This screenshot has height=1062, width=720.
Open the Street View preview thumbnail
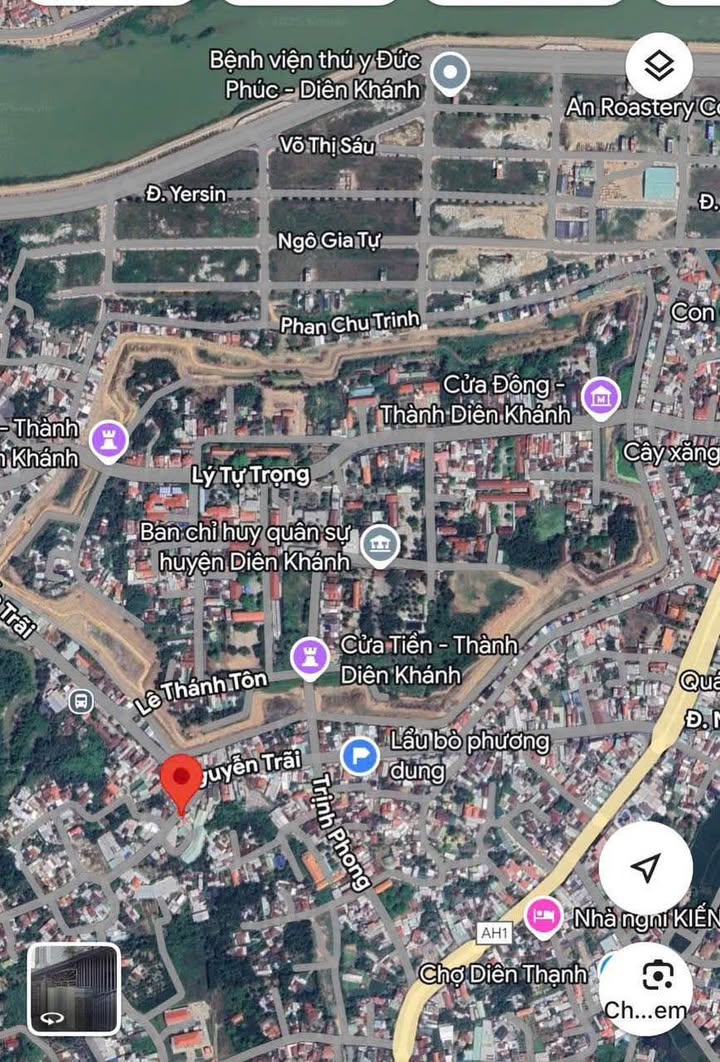tap(74, 989)
